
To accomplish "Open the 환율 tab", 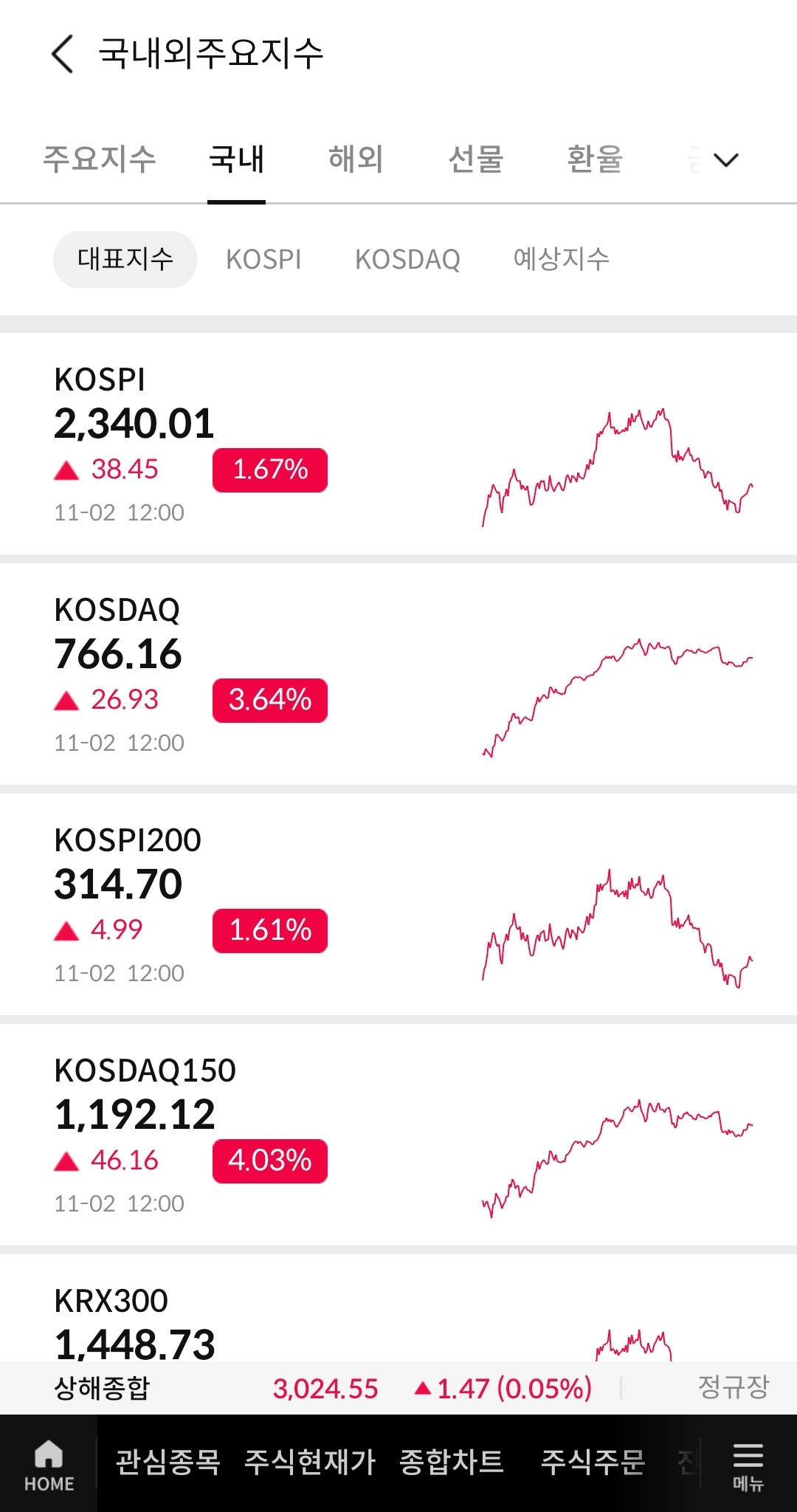I will (595, 159).
